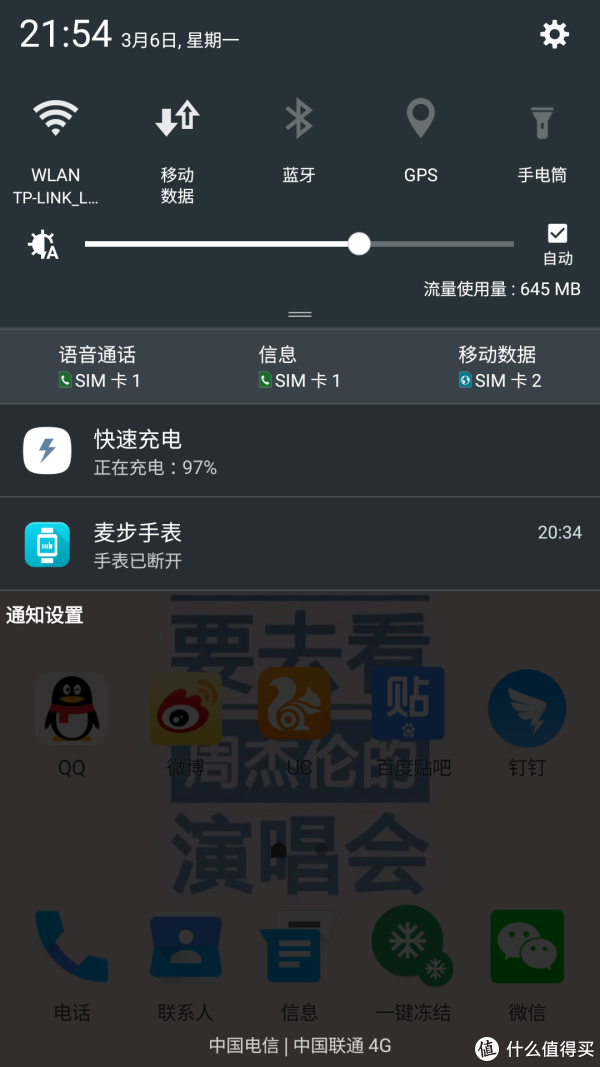Viewport: 600px width, 1067px height.
Task: Tap the quick settings panel handle
Action: pyautogui.click(x=300, y=314)
